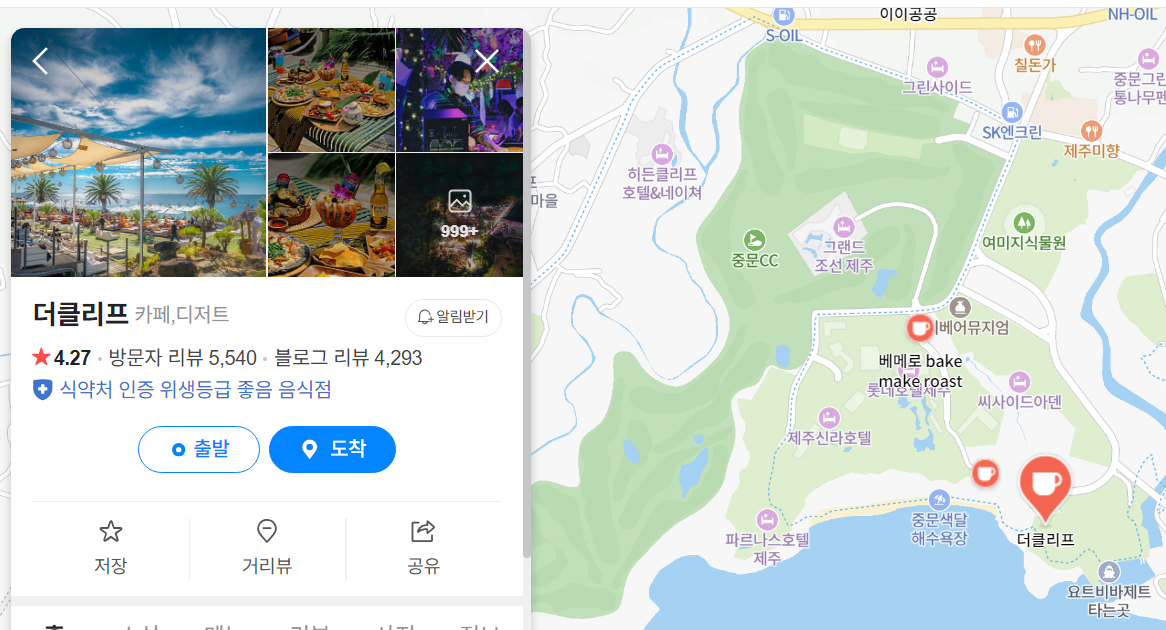Tap 알림받기 to get notifications
This screenshot has height=630, width=1166.
pyautogui.click(x=453, y=317)
